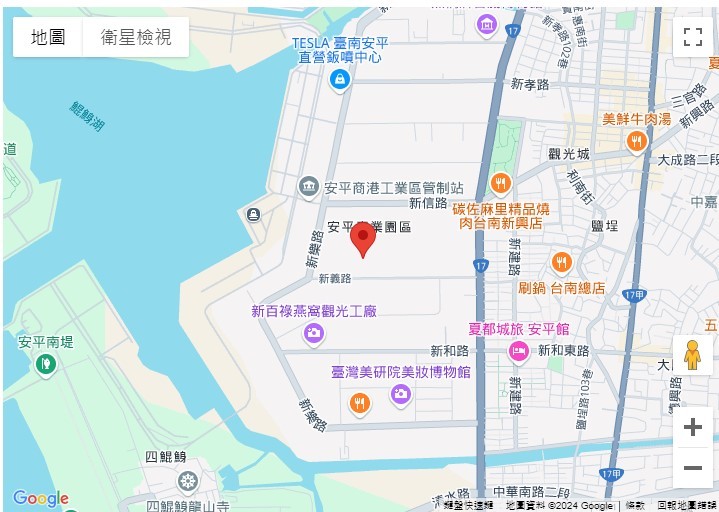Open 回報地圖錯誤 report link

(687, 506)
